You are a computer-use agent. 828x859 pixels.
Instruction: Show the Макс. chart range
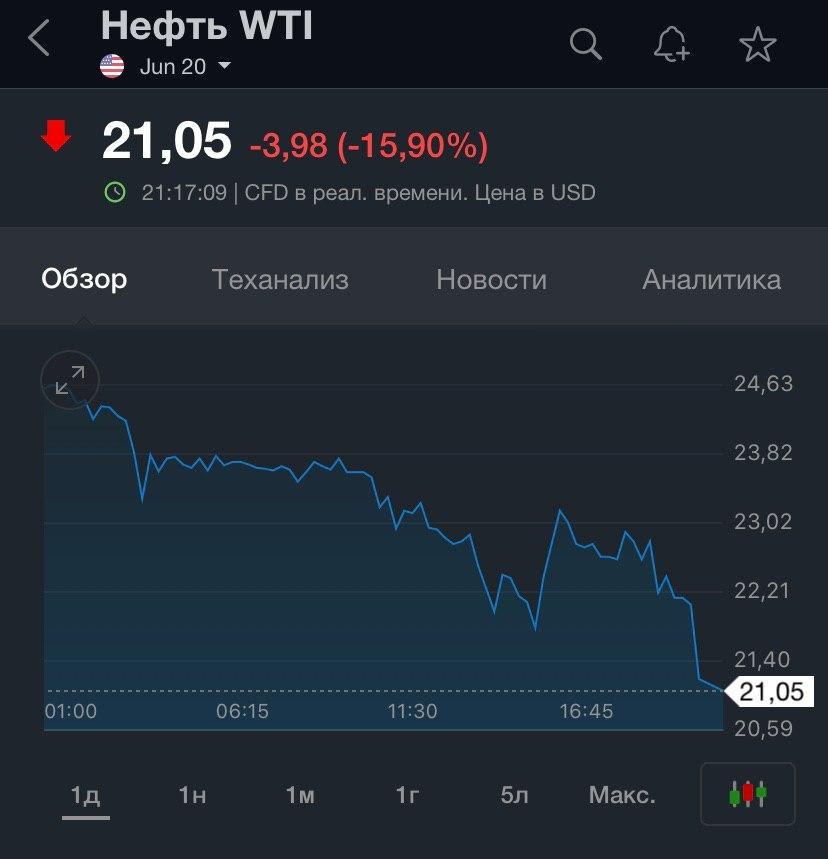tap(622, 795)
